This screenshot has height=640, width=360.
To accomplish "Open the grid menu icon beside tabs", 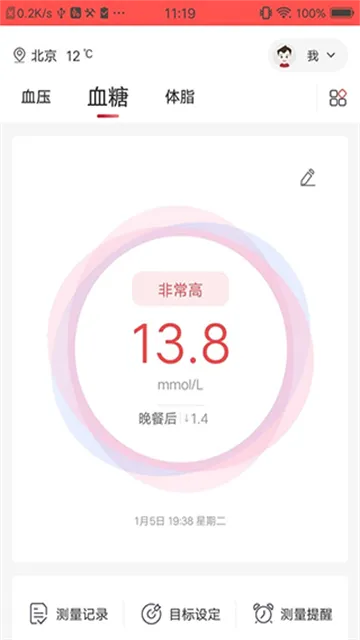I will (x=338, y=98).
